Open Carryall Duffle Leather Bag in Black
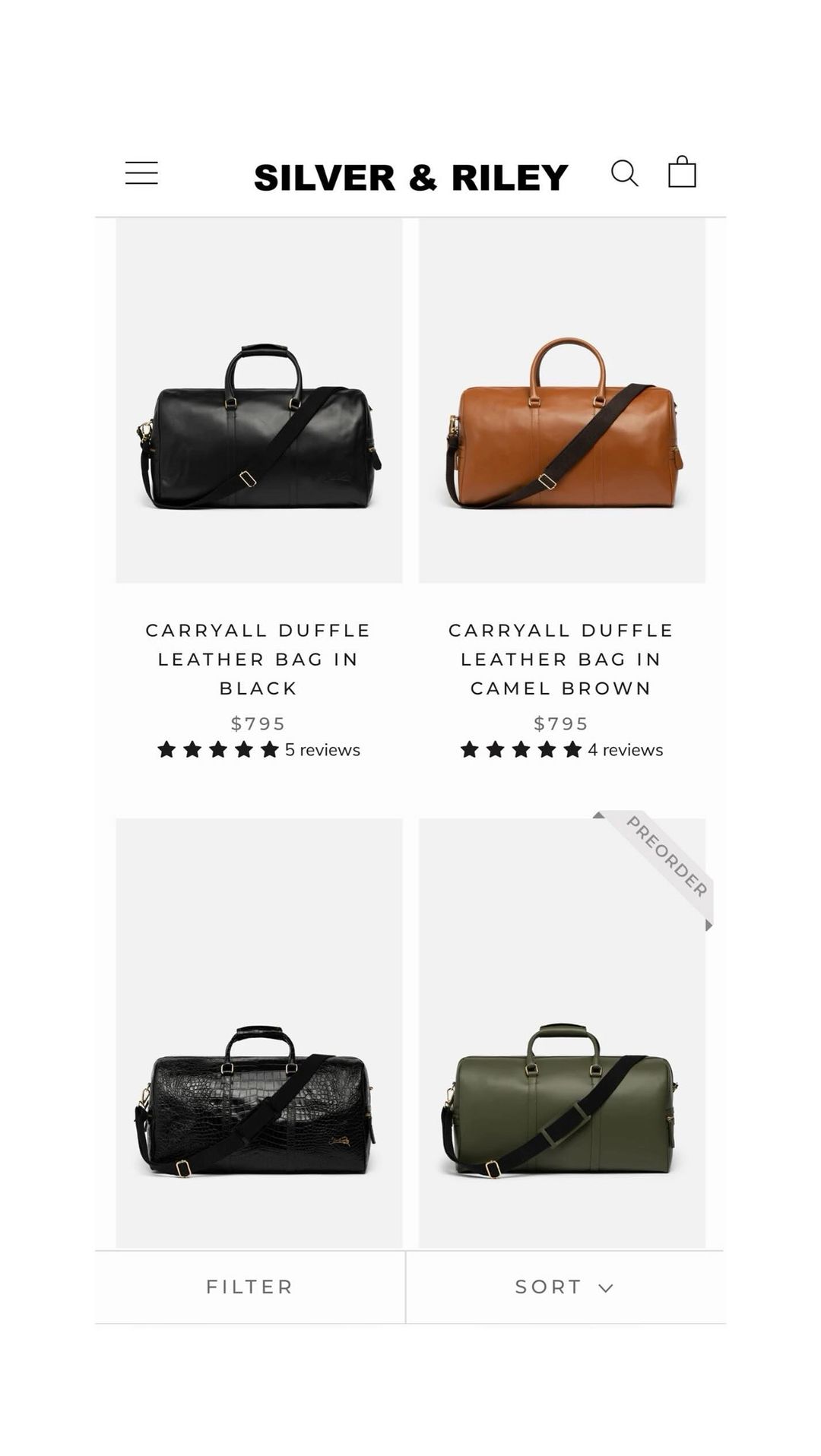Screen dimensions: 821x1456 [258, 658]
